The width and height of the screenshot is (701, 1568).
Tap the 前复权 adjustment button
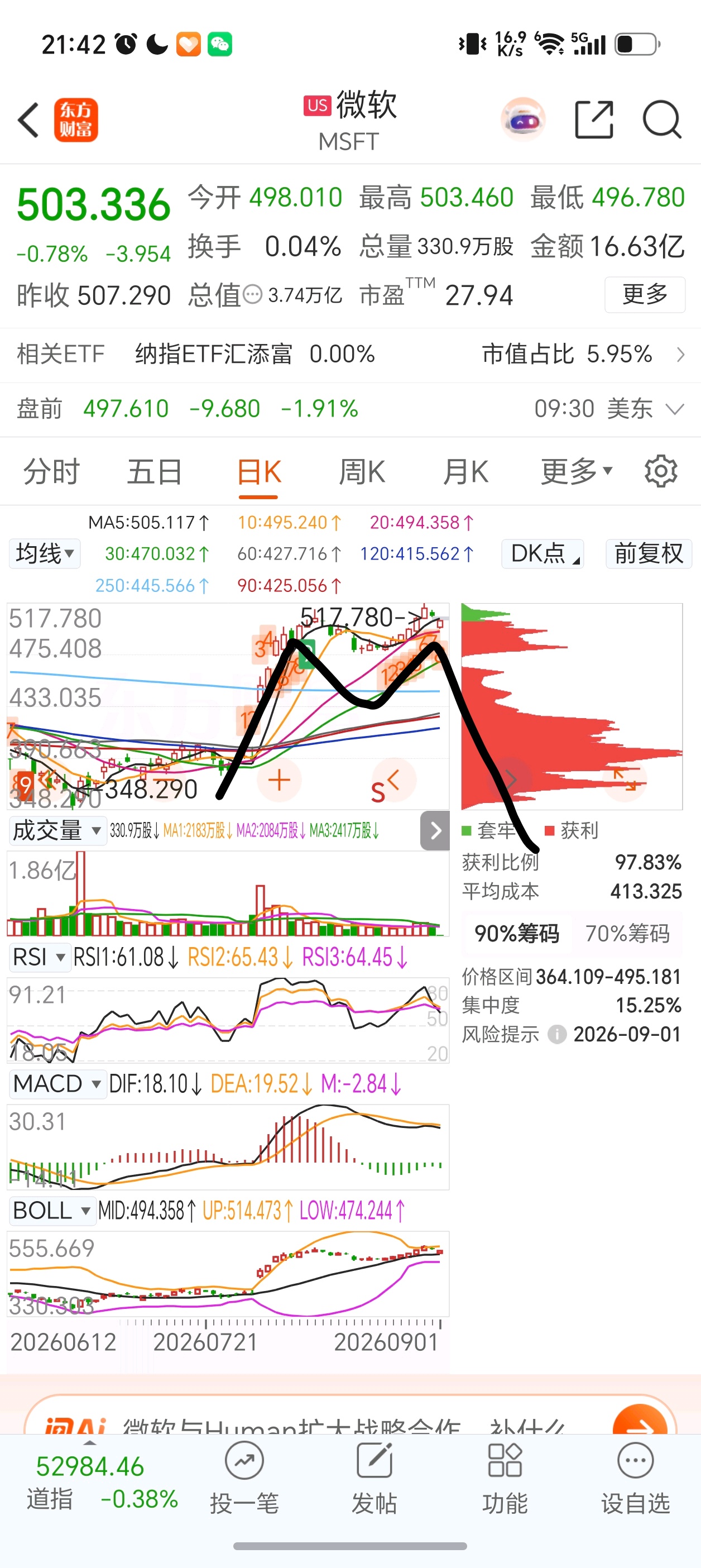[649, 553]
